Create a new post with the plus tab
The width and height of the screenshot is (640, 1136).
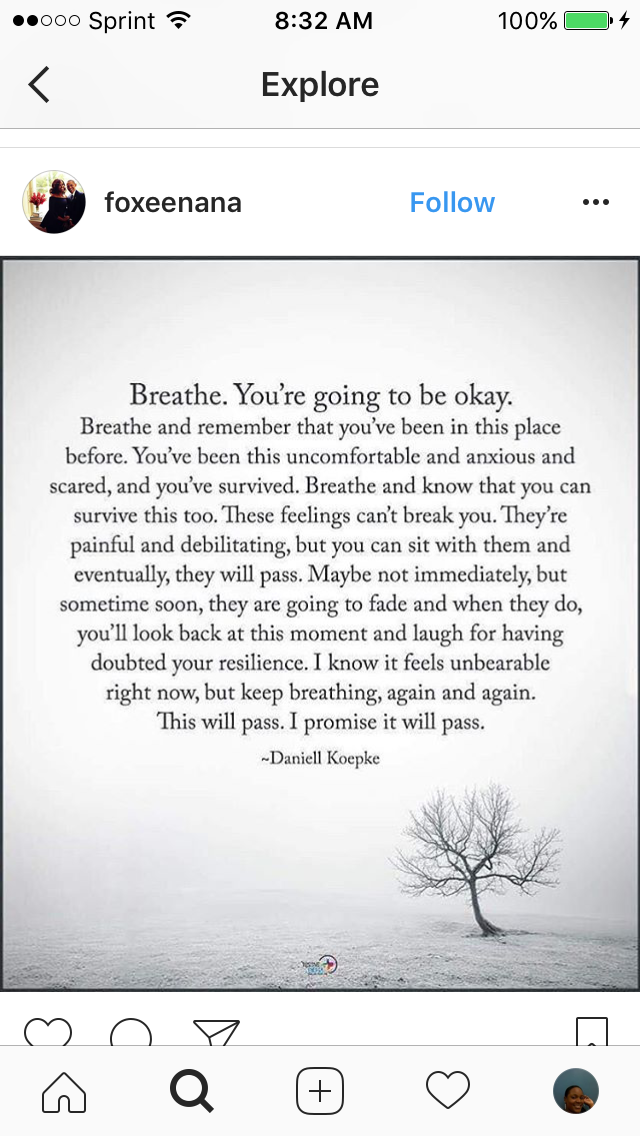coord(320,1090)
